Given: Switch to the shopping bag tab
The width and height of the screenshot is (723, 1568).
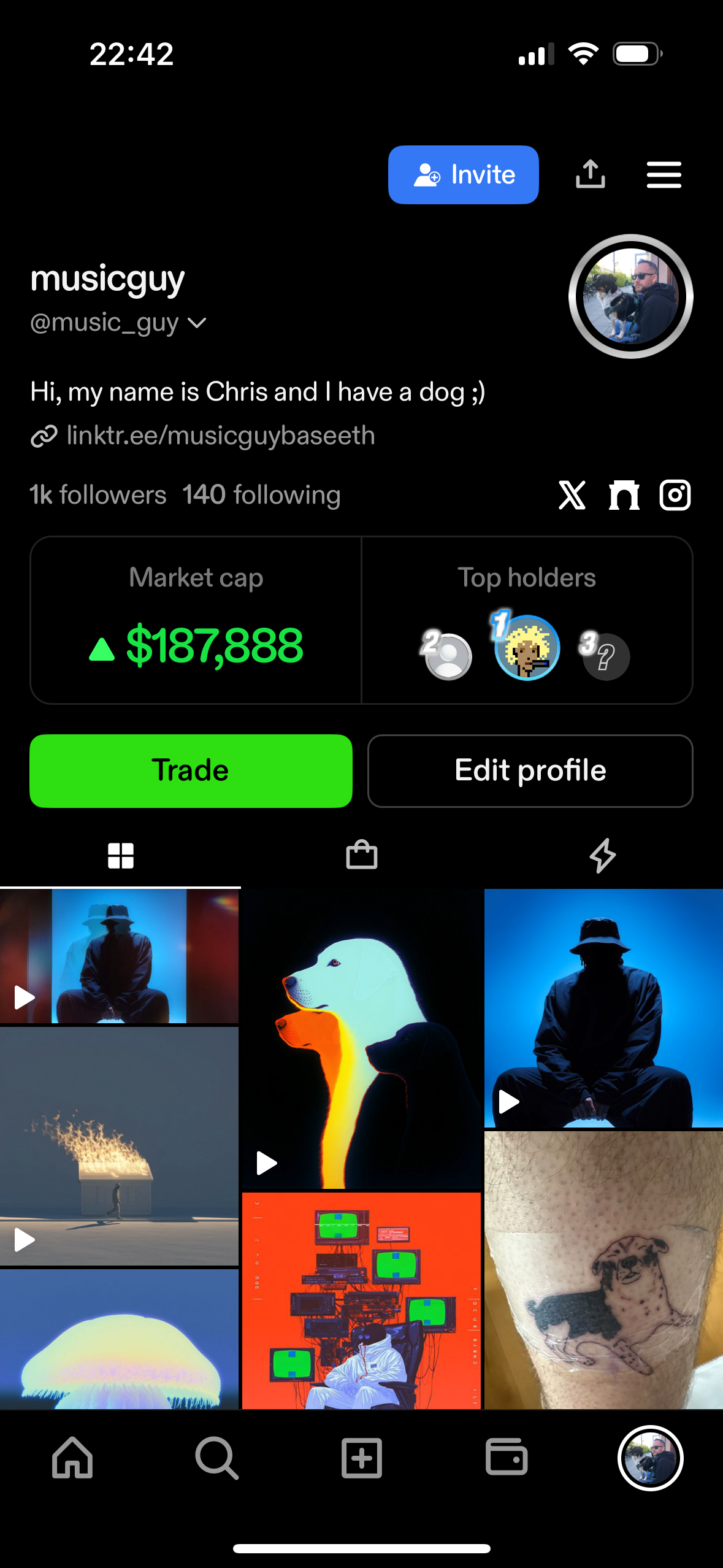Looking at the screenshot, I should point(361,855).
